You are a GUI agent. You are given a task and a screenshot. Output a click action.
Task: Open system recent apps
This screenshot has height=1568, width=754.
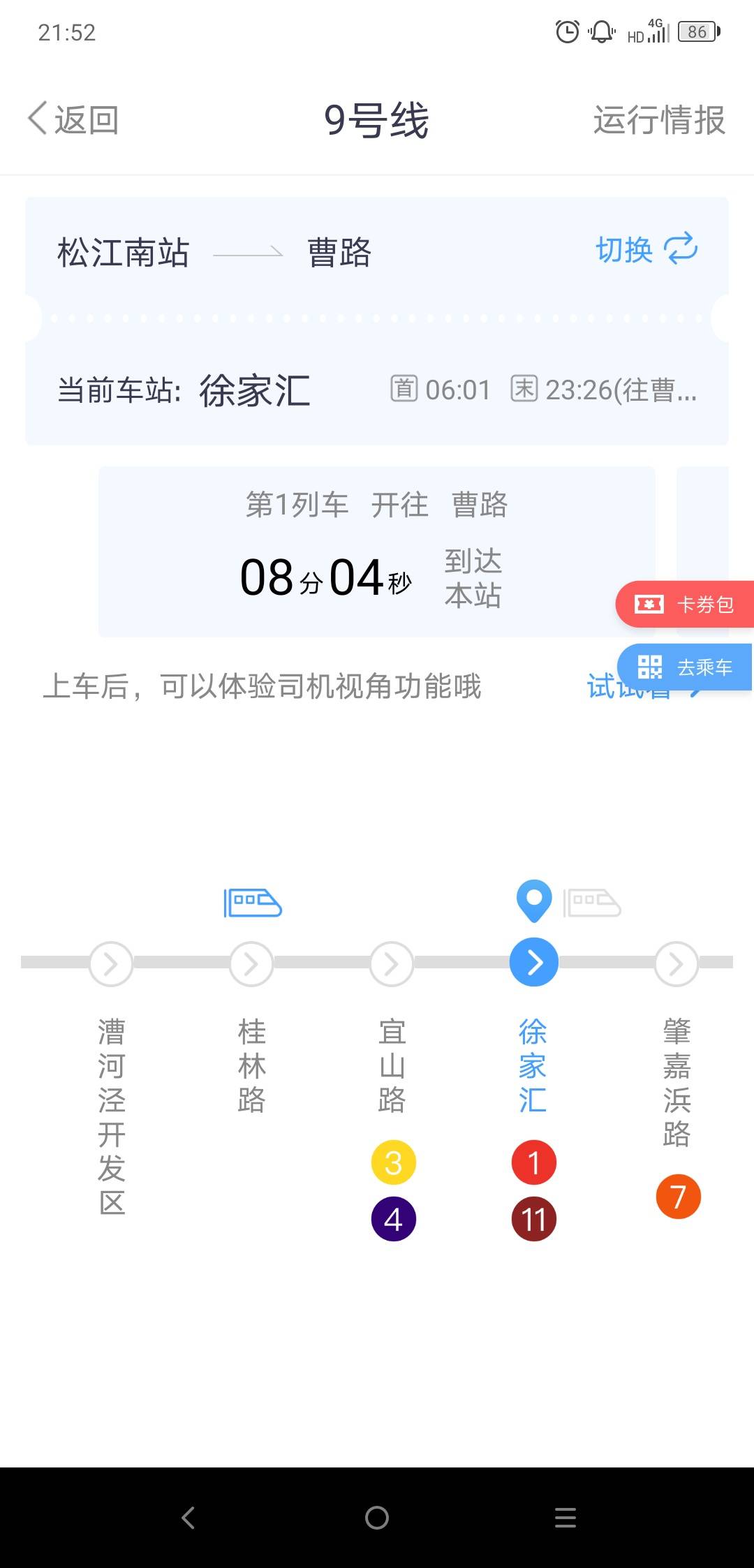click(565, 1517)
